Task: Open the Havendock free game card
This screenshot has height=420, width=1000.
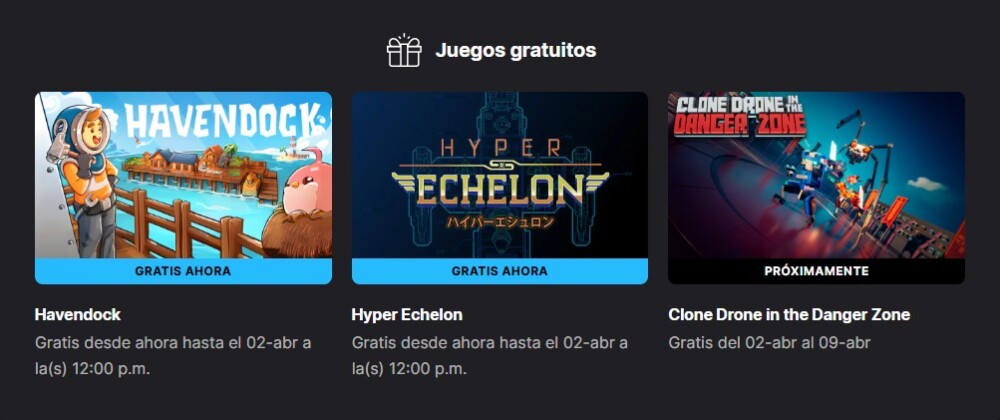Action: (x=183, y=176)
